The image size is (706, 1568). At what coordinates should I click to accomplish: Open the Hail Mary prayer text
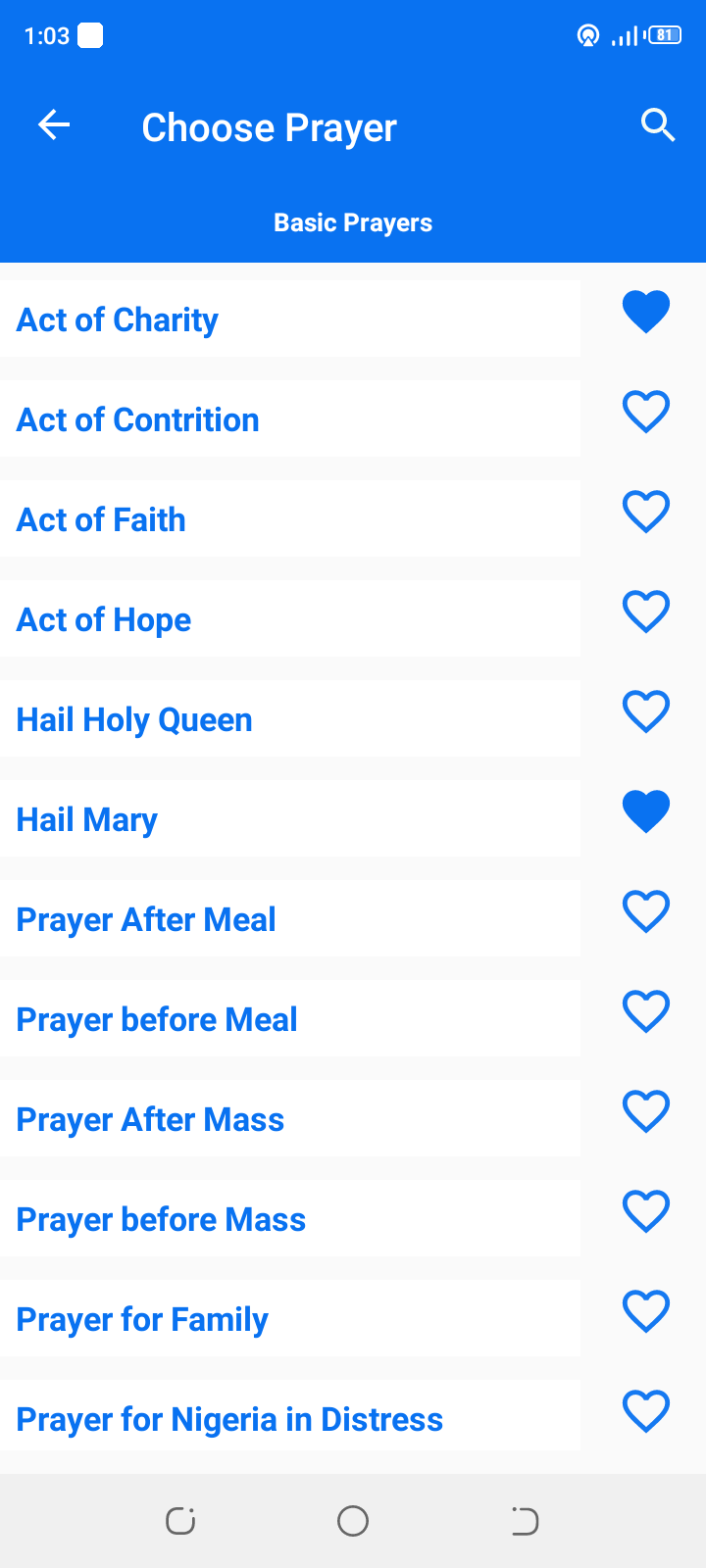pos(86,818)
